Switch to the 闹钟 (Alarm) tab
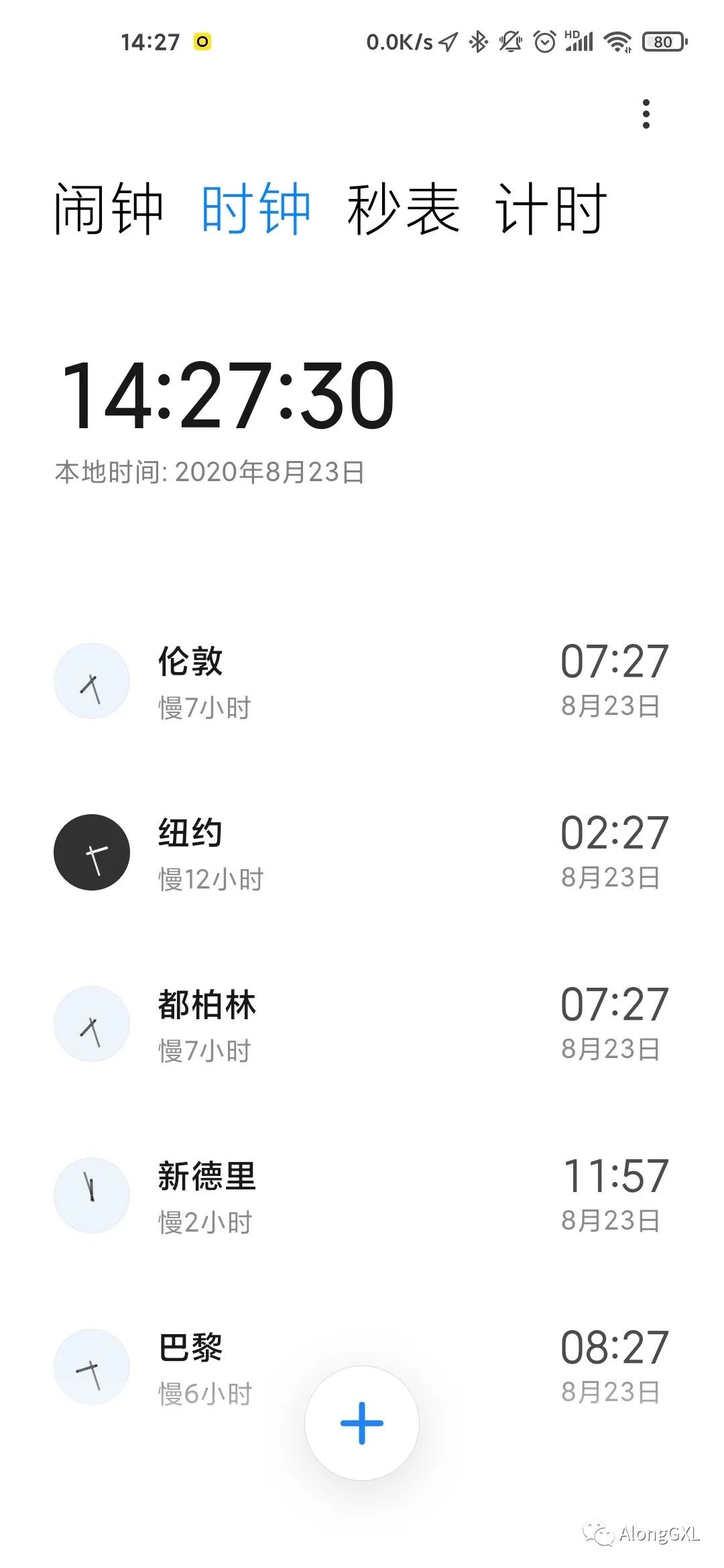Viewport: 724px width, 1568px height. coord(109,209)
